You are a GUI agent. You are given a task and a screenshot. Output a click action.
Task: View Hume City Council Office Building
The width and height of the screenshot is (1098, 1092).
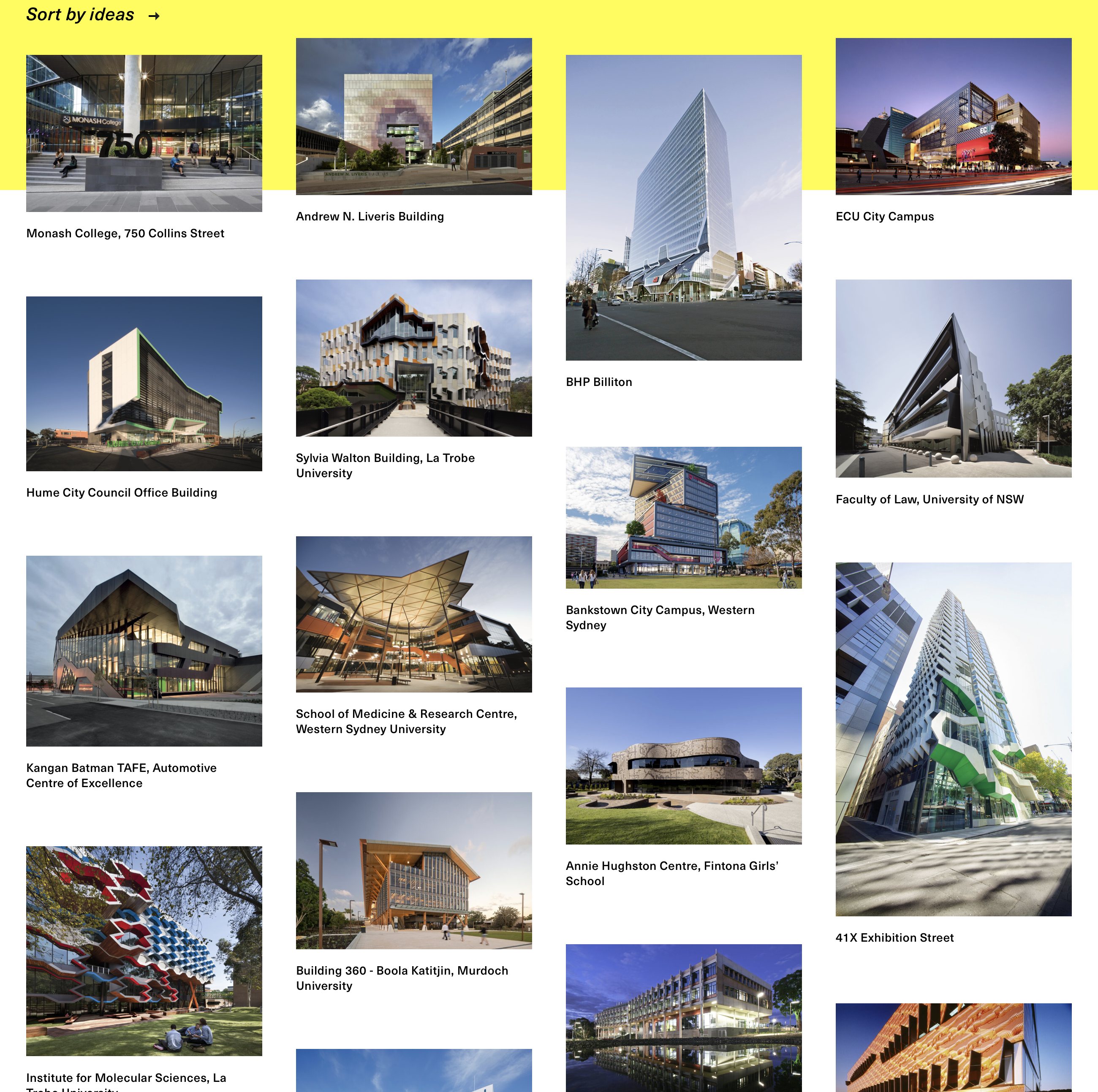144,383
